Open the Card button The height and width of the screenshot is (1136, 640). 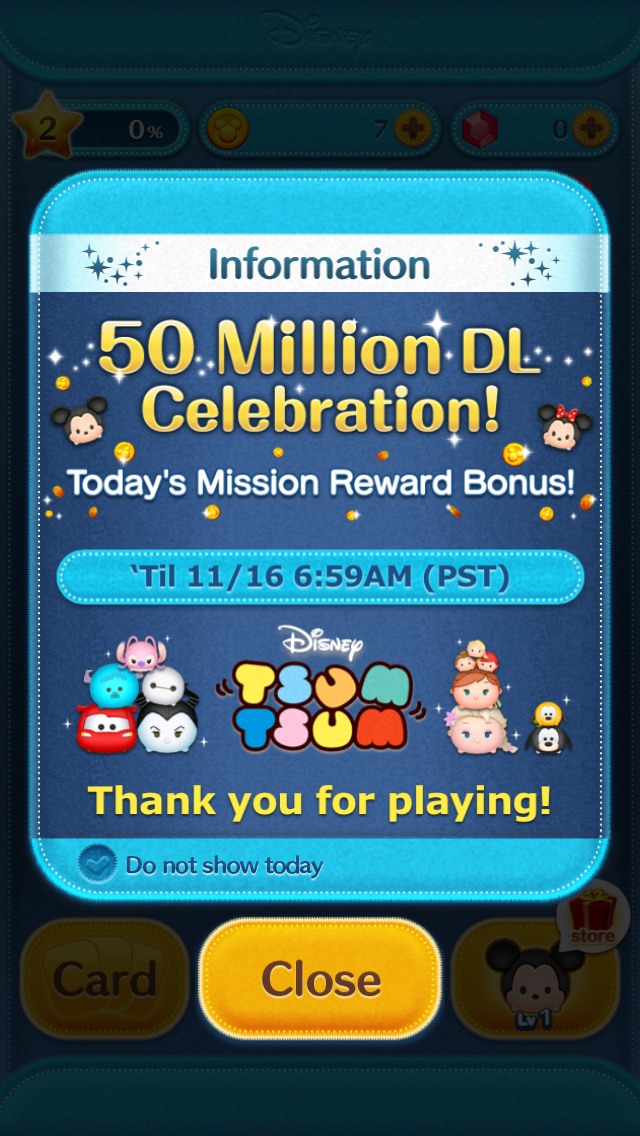(105, 980)
